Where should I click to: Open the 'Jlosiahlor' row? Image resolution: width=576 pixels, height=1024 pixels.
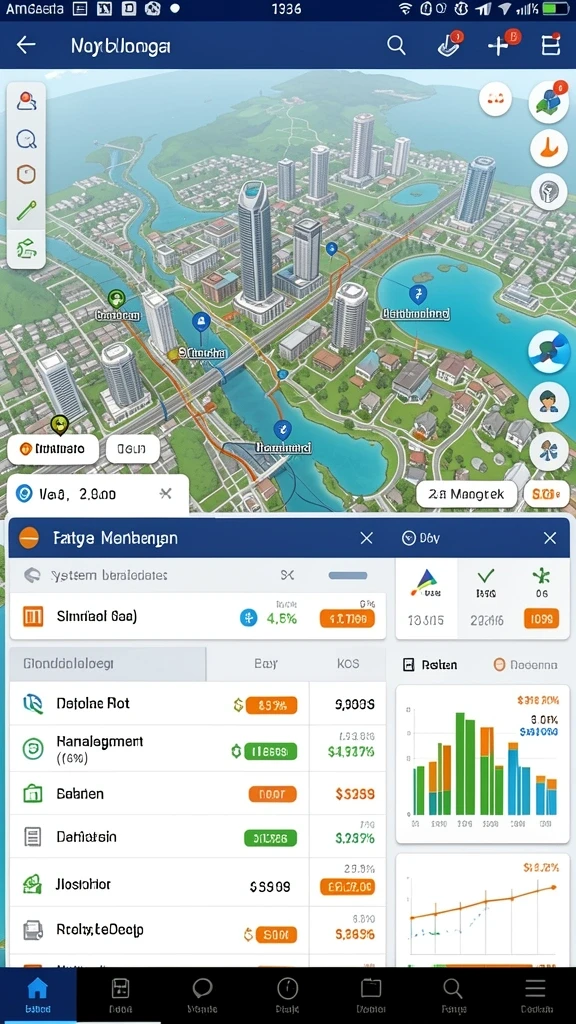[197, 885]
